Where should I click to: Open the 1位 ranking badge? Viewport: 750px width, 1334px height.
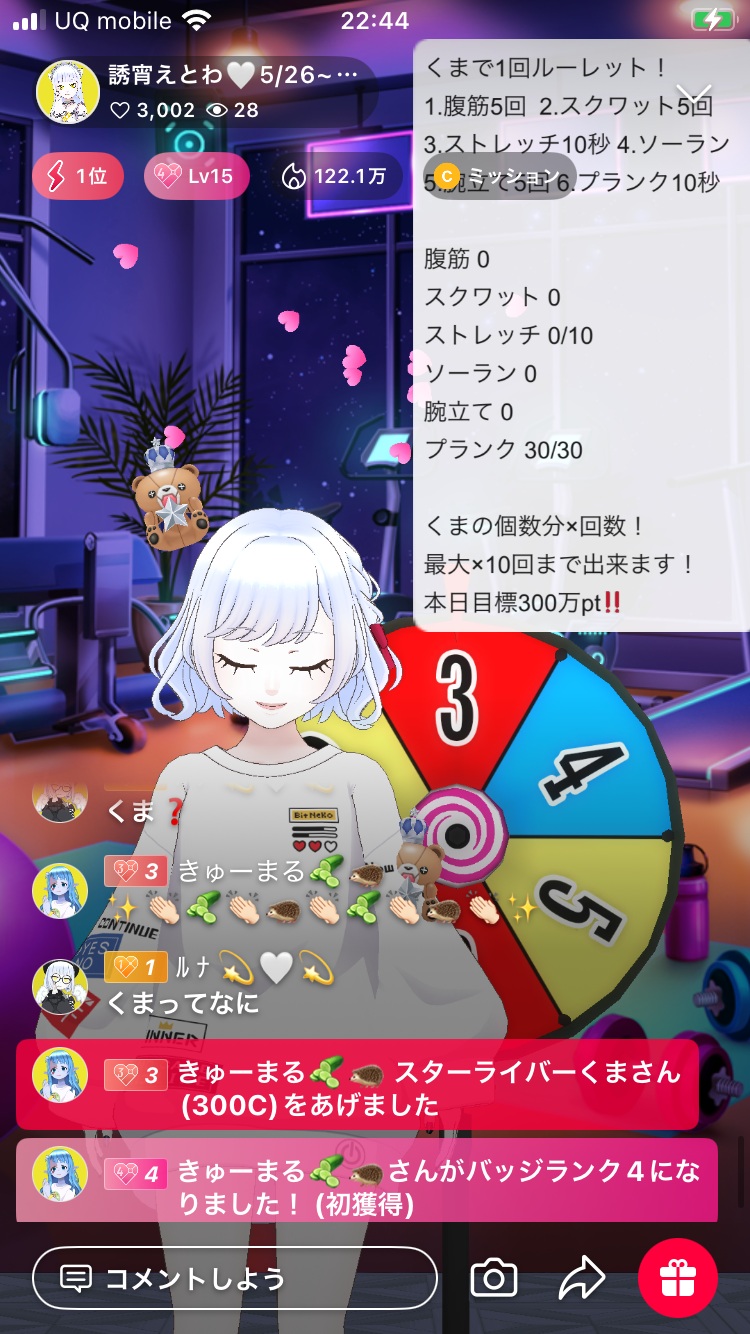(78, 177)
